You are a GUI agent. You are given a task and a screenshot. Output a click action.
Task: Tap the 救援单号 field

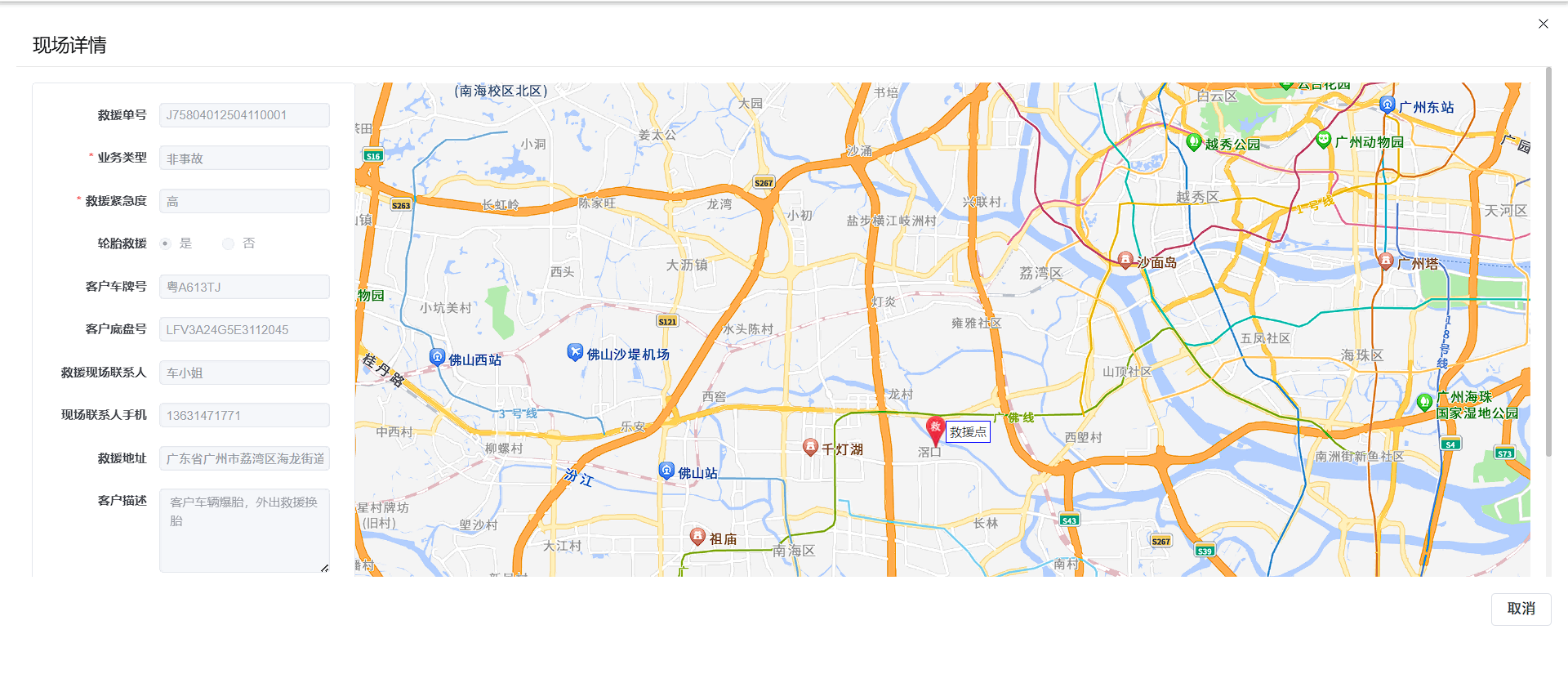[x=244, y=115]
